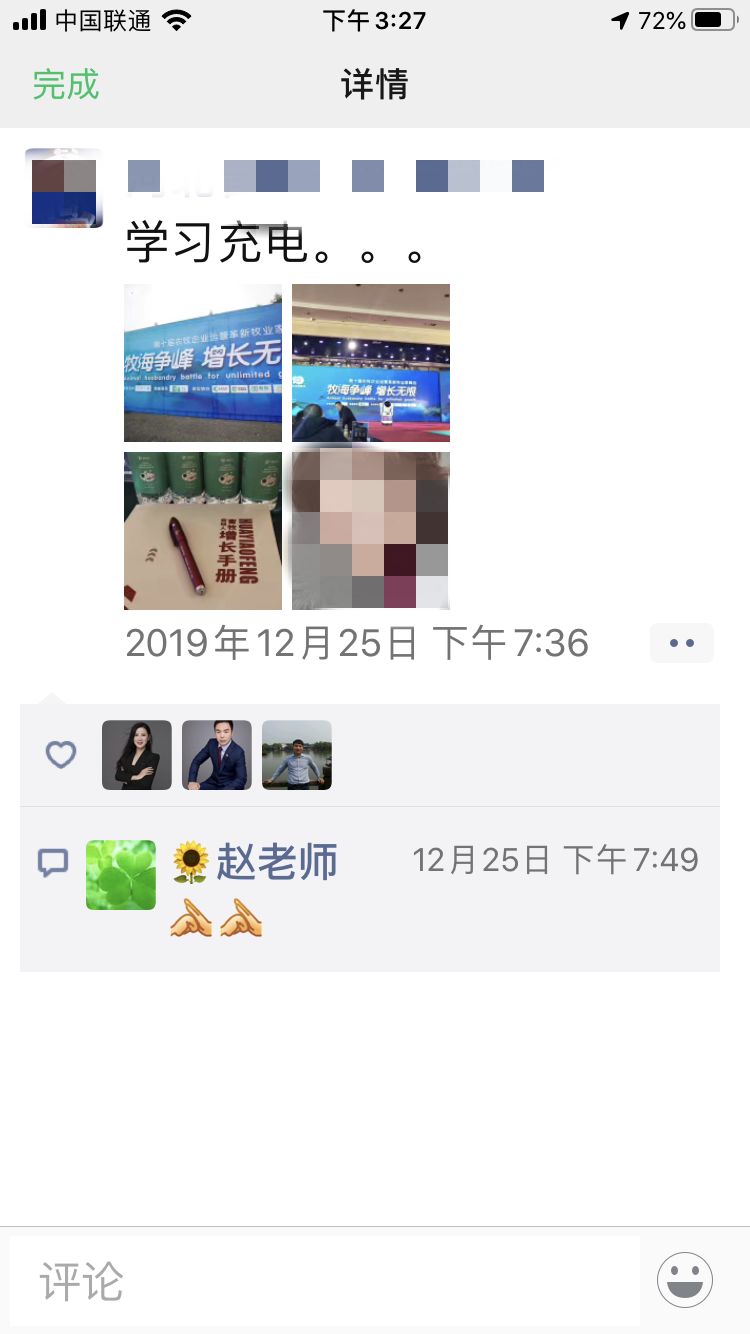This screenshot has height=1334, width=750.
Task: Open the green cans photo thumbnail
Action: click(x=202, y=530)
